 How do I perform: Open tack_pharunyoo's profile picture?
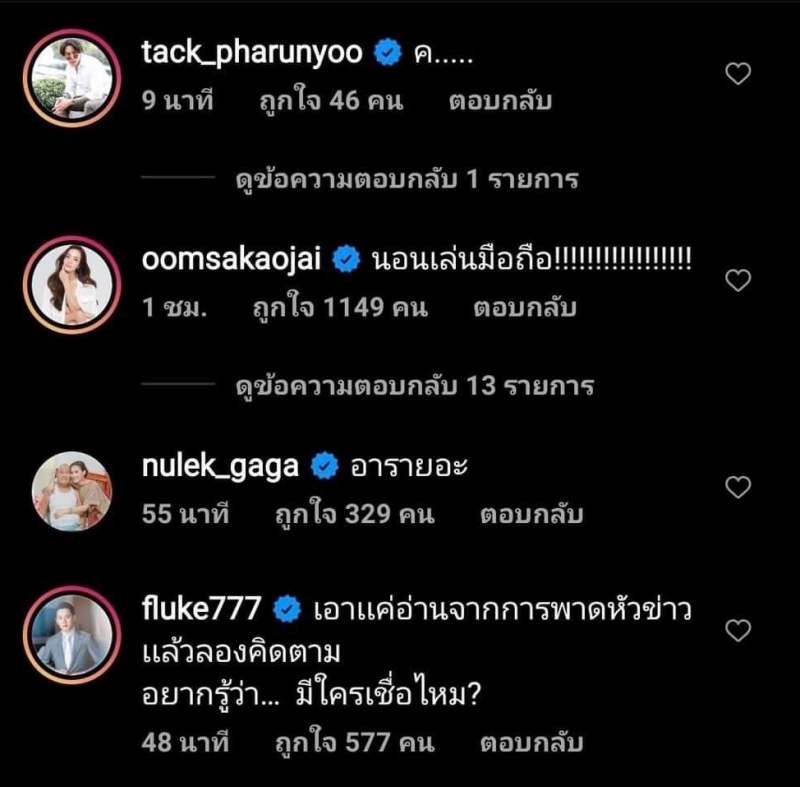71,78
